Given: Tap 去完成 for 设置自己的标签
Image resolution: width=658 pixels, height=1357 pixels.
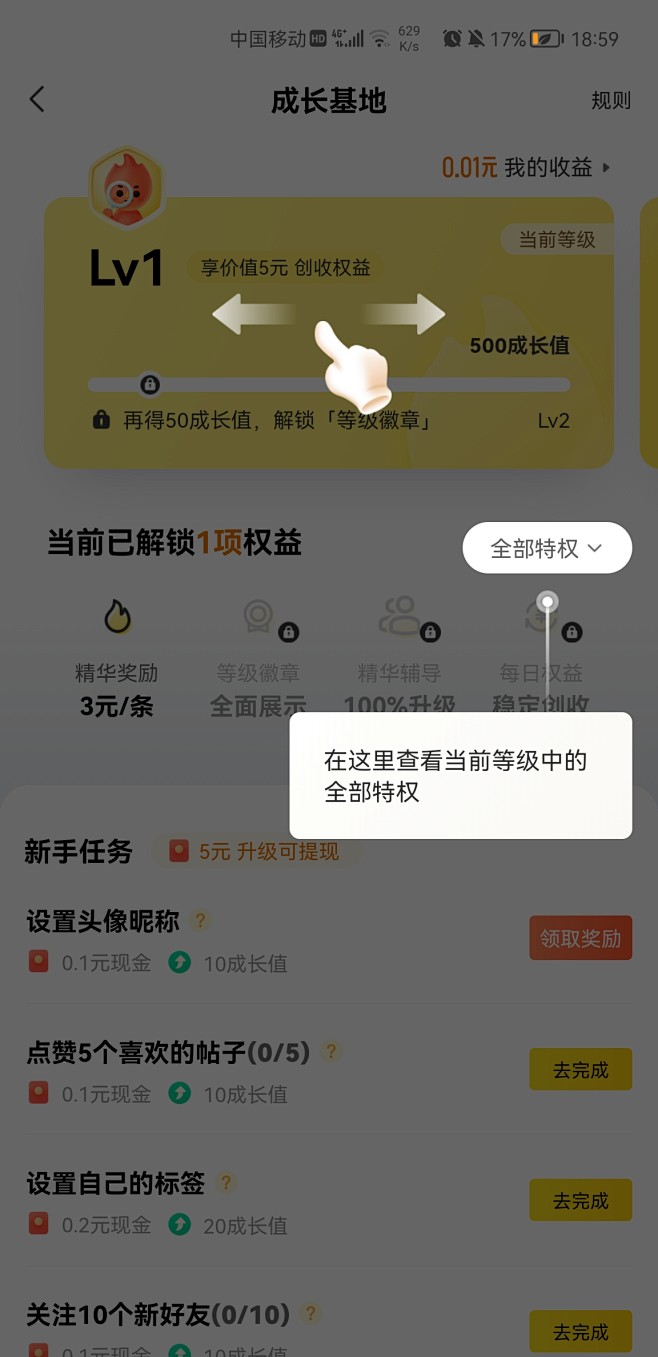Looking at the screenshot, I should tap(580, 1200).
